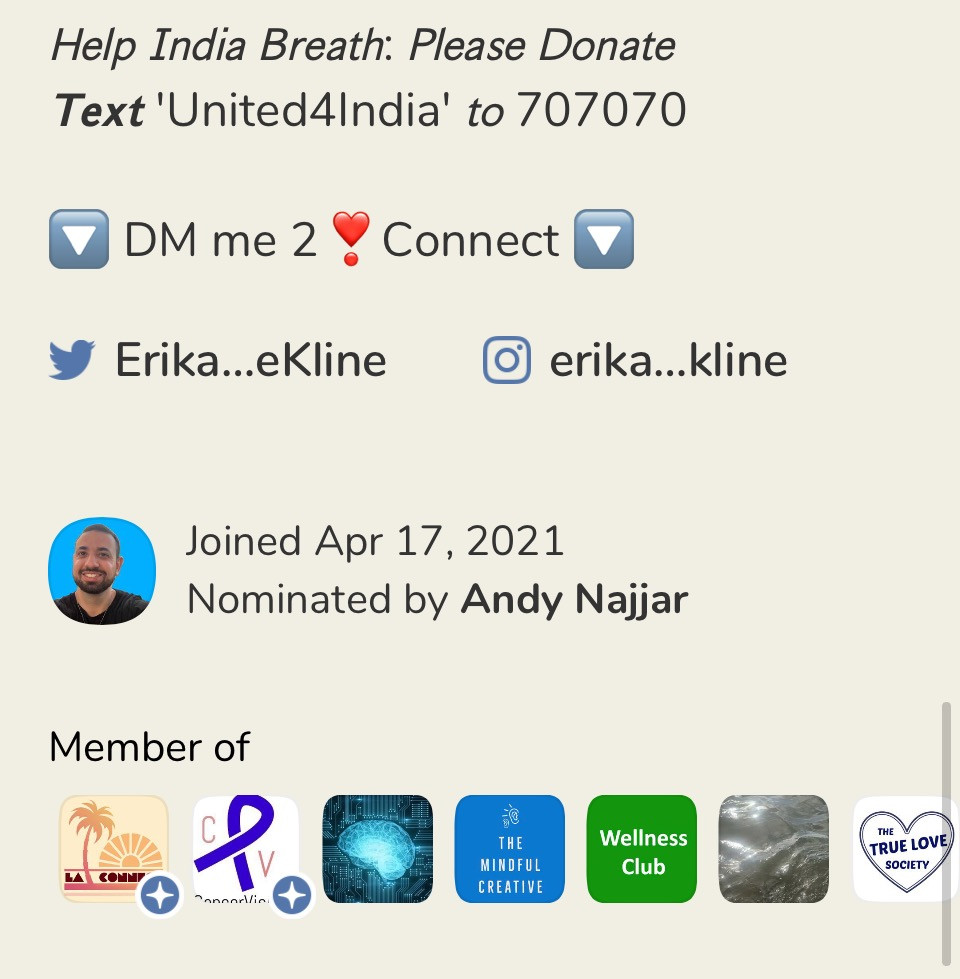The width and height of the screenshot is (960, 979).
Task: Open the LA Connect club
Action: [x=114, y=849]
